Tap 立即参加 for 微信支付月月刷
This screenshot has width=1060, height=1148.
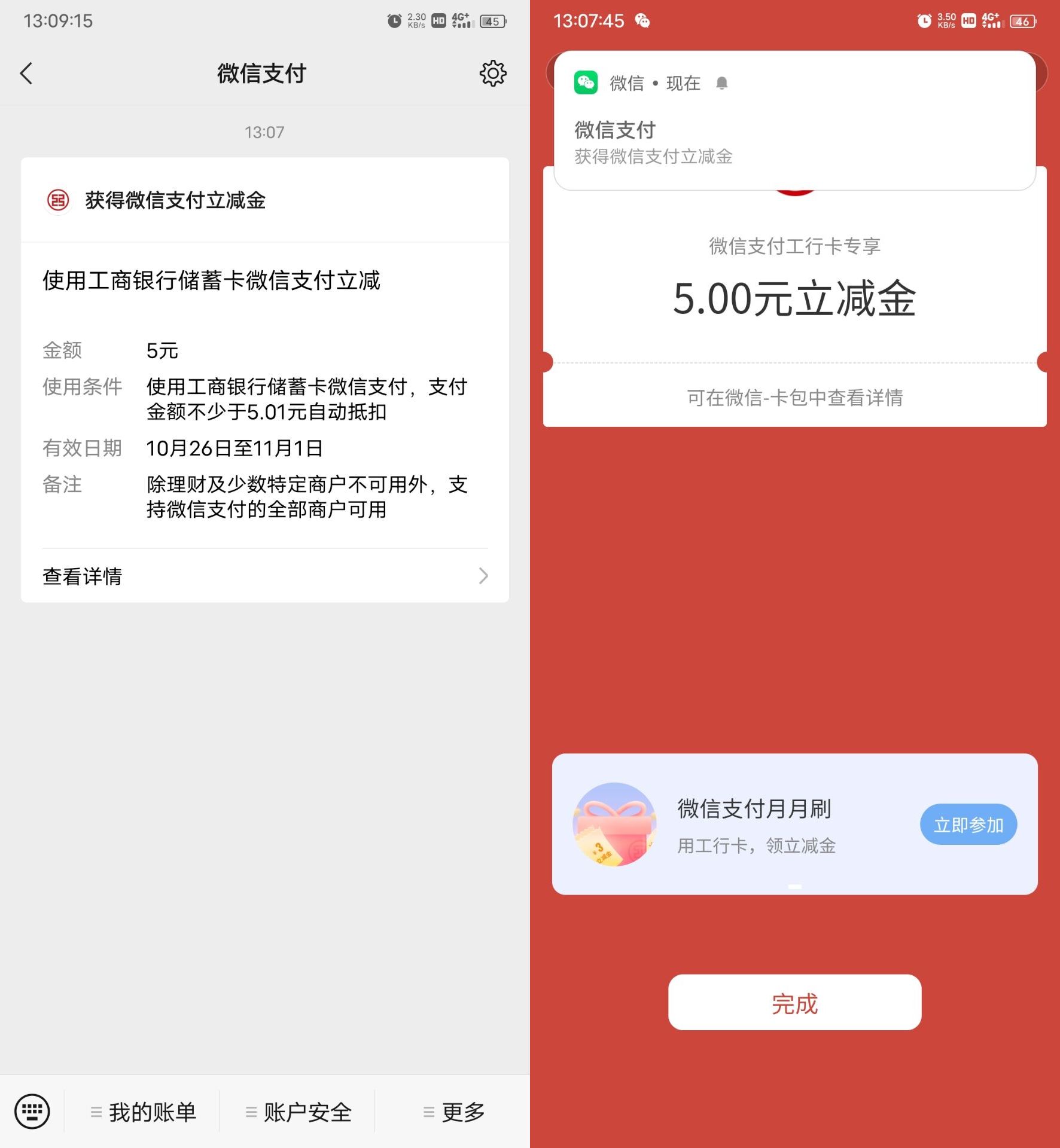[x=967, y=825]
